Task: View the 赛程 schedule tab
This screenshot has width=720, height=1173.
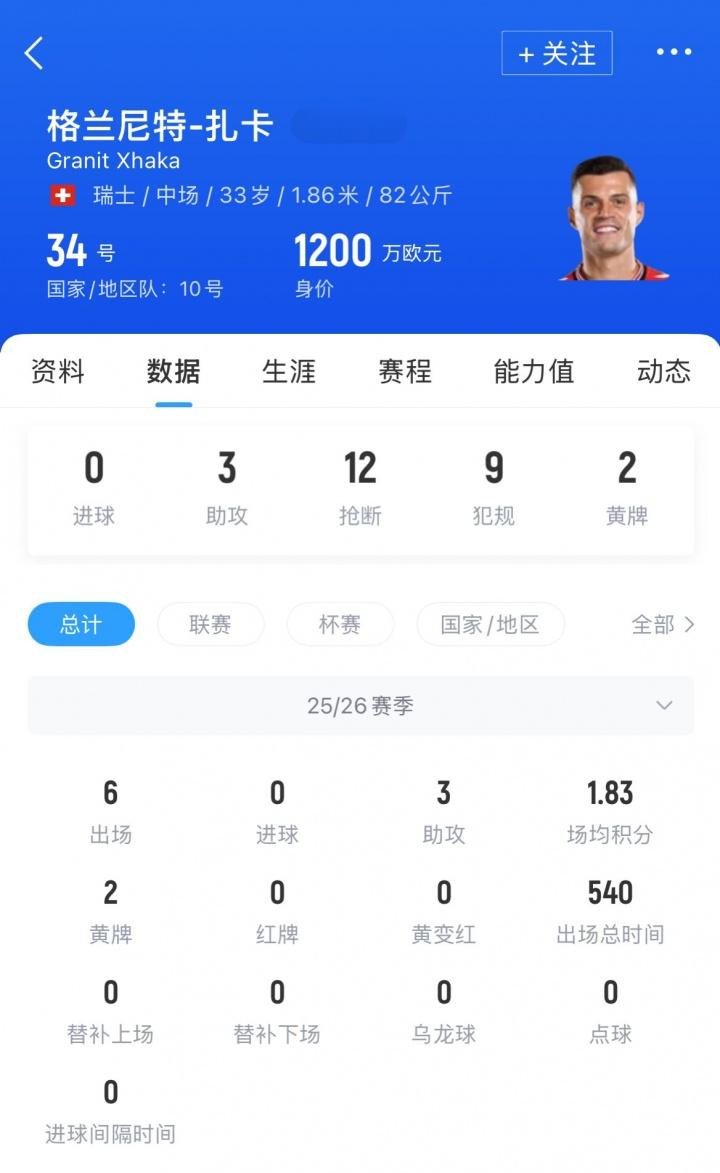Action: point(405,372)
